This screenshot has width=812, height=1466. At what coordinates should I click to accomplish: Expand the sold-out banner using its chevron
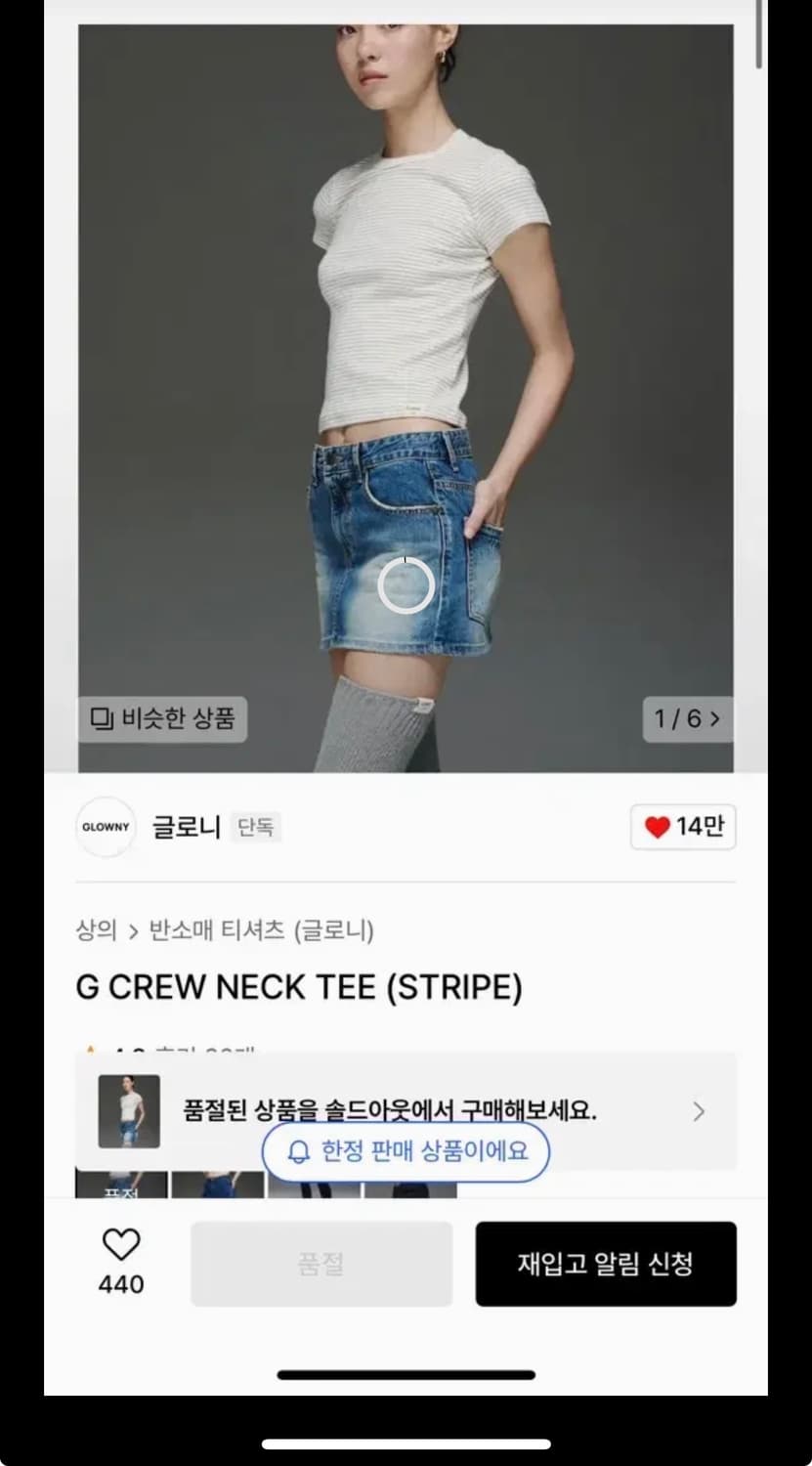tap(699, 1111)
